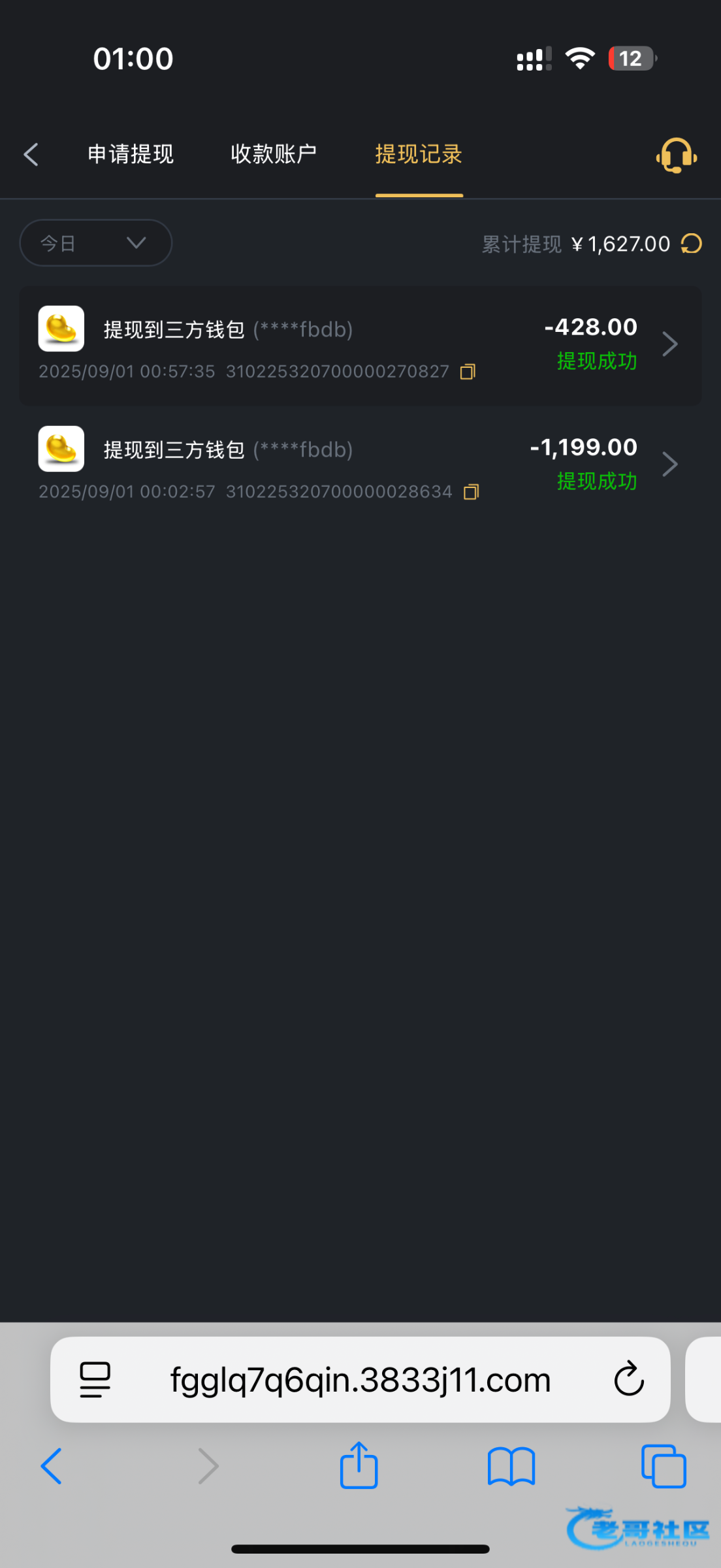This screenshot has width=721, height=1568.
Task: Expand the 今日 date filter dropdown
Action: 95,243
